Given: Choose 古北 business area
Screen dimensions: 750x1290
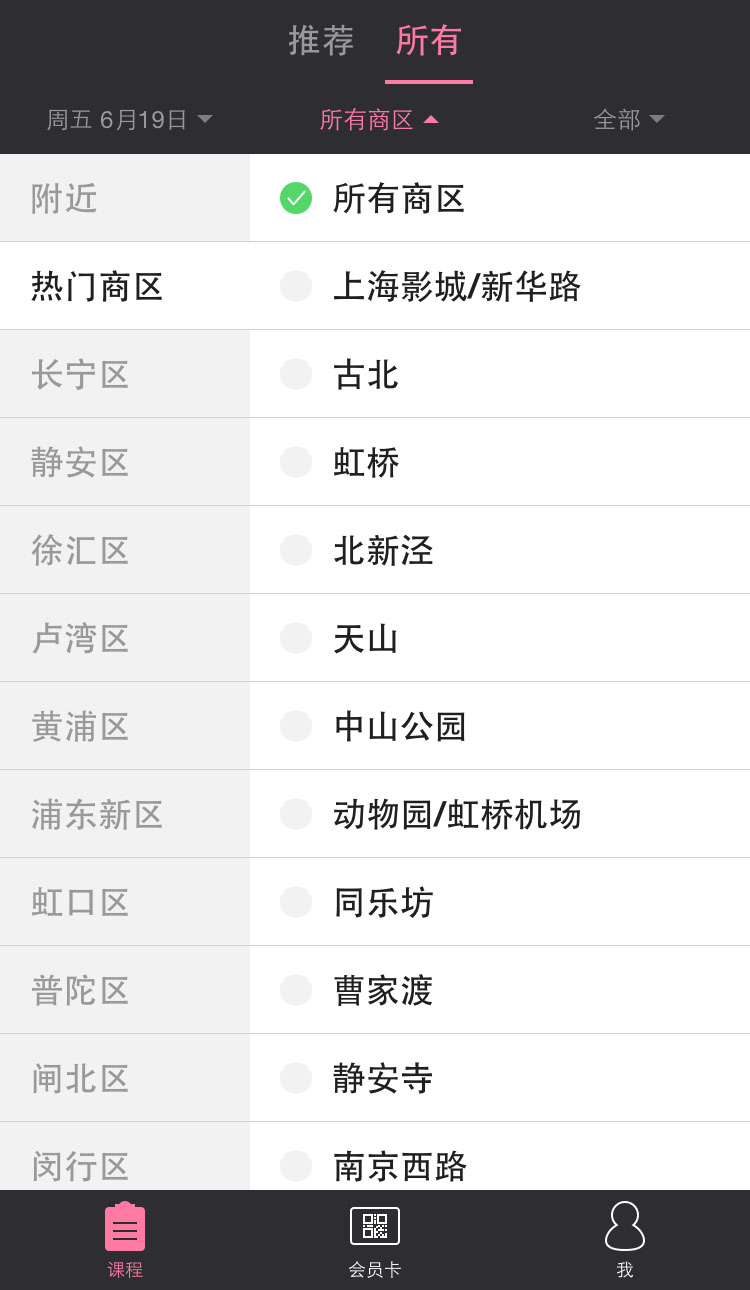Looking at the screenshot, I should pyautogui.click(x=500, y=374).
